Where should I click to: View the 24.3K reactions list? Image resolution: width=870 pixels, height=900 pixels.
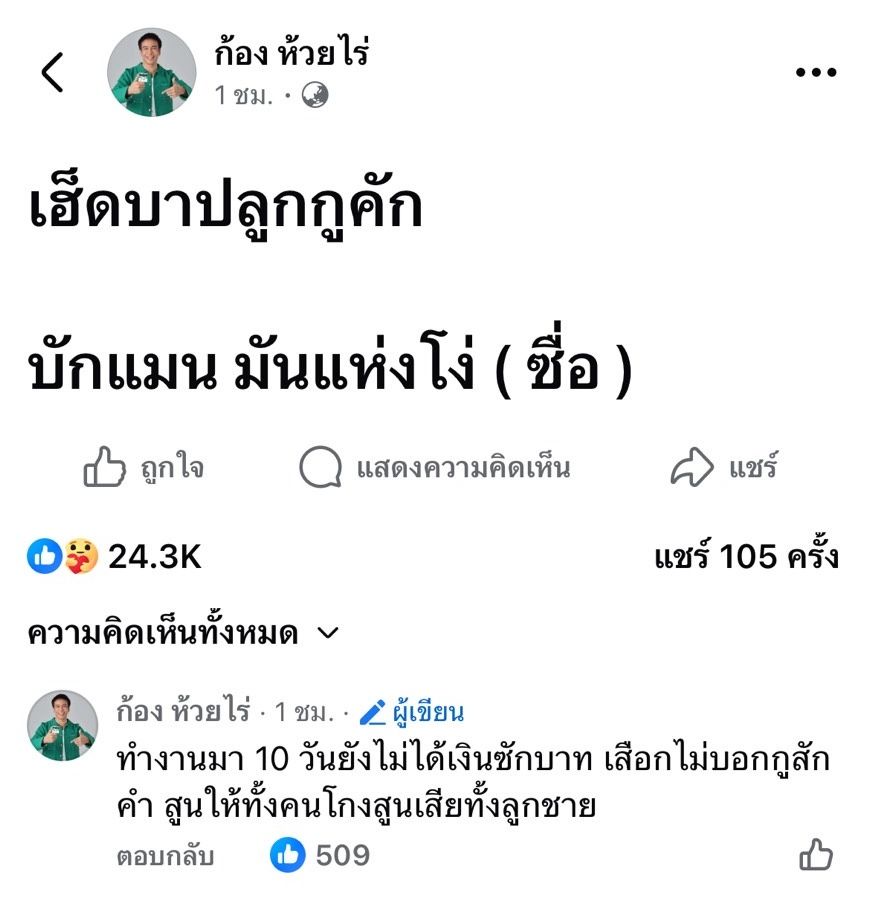(114, 557)
